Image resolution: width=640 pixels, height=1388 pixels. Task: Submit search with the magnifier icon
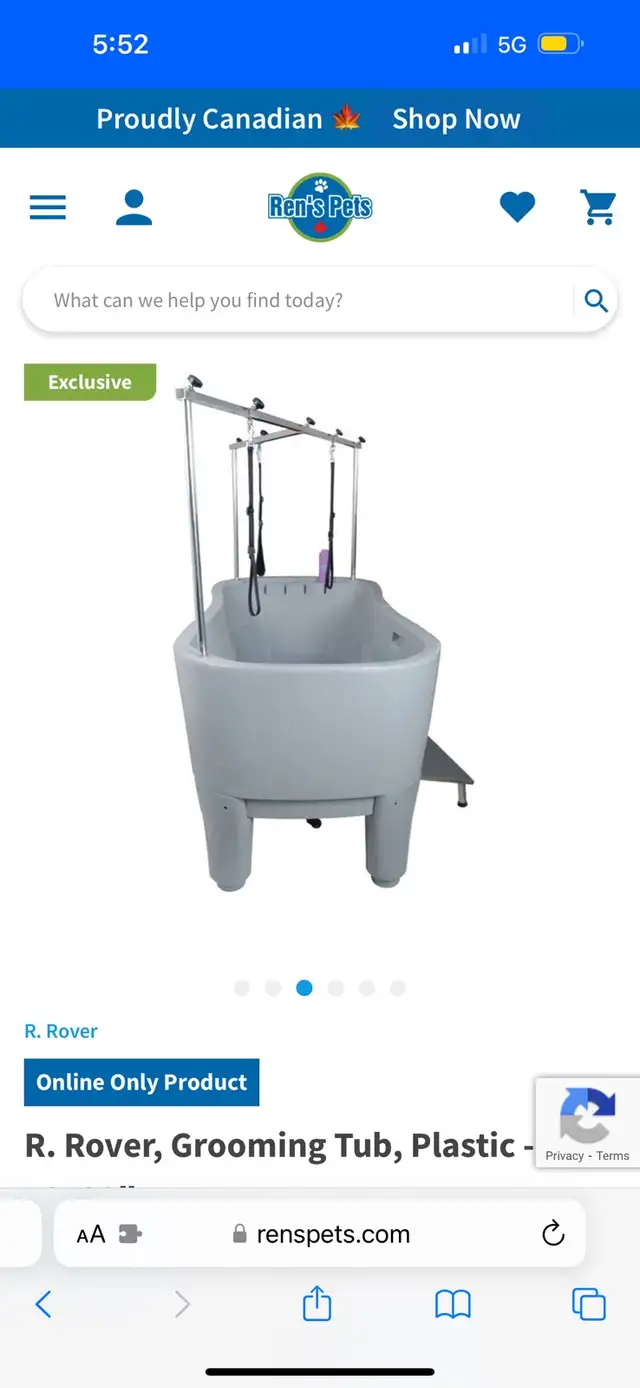(596, 300)
